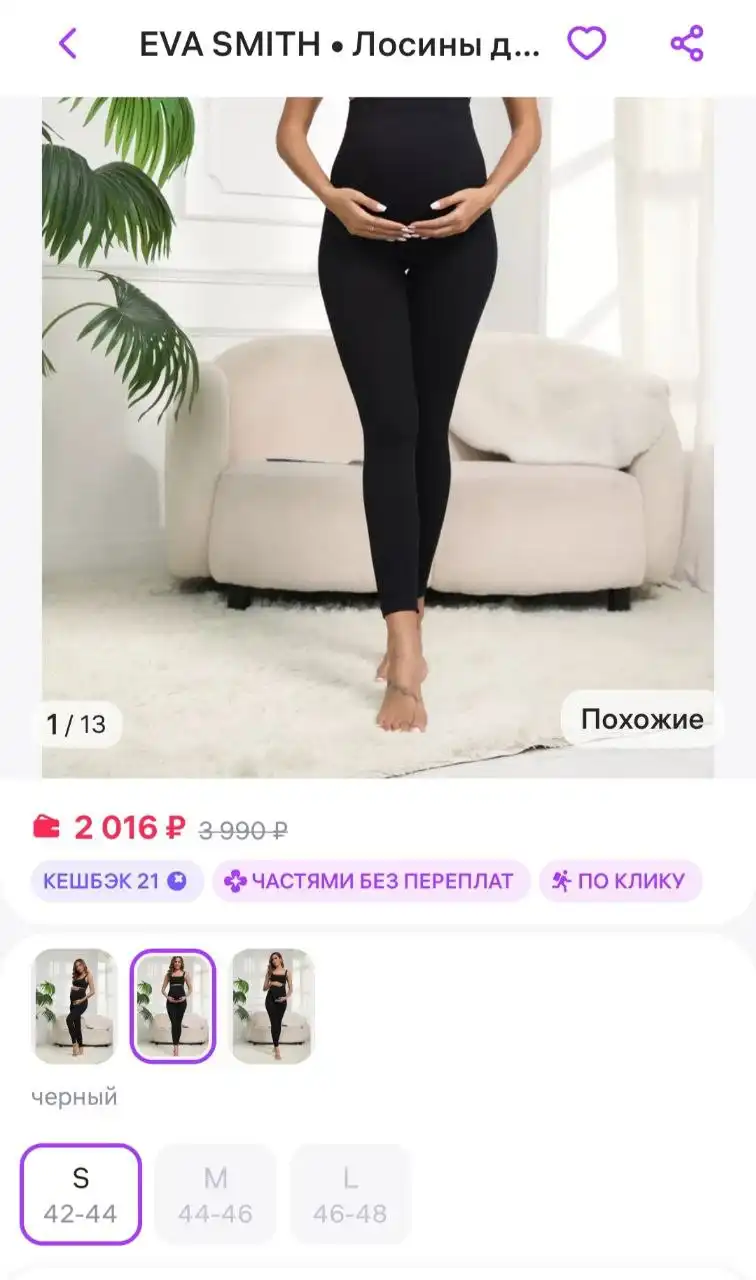Open the КЕШБЭК 21 cashback offer
This screenshot has width=756, height=1280.
coord(117,880)
